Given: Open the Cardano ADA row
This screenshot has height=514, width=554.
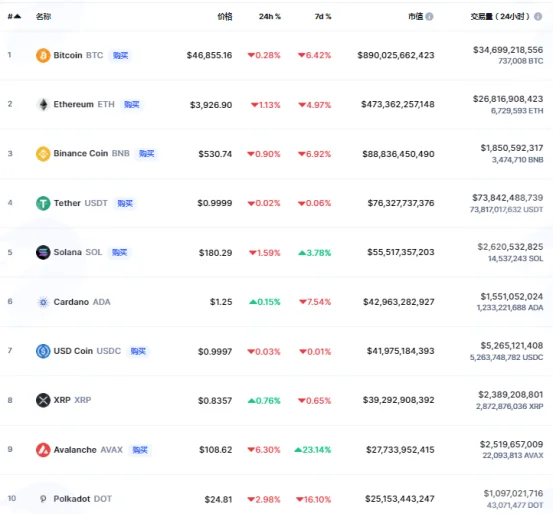Looking at the screenshot, I should [276, 302].
